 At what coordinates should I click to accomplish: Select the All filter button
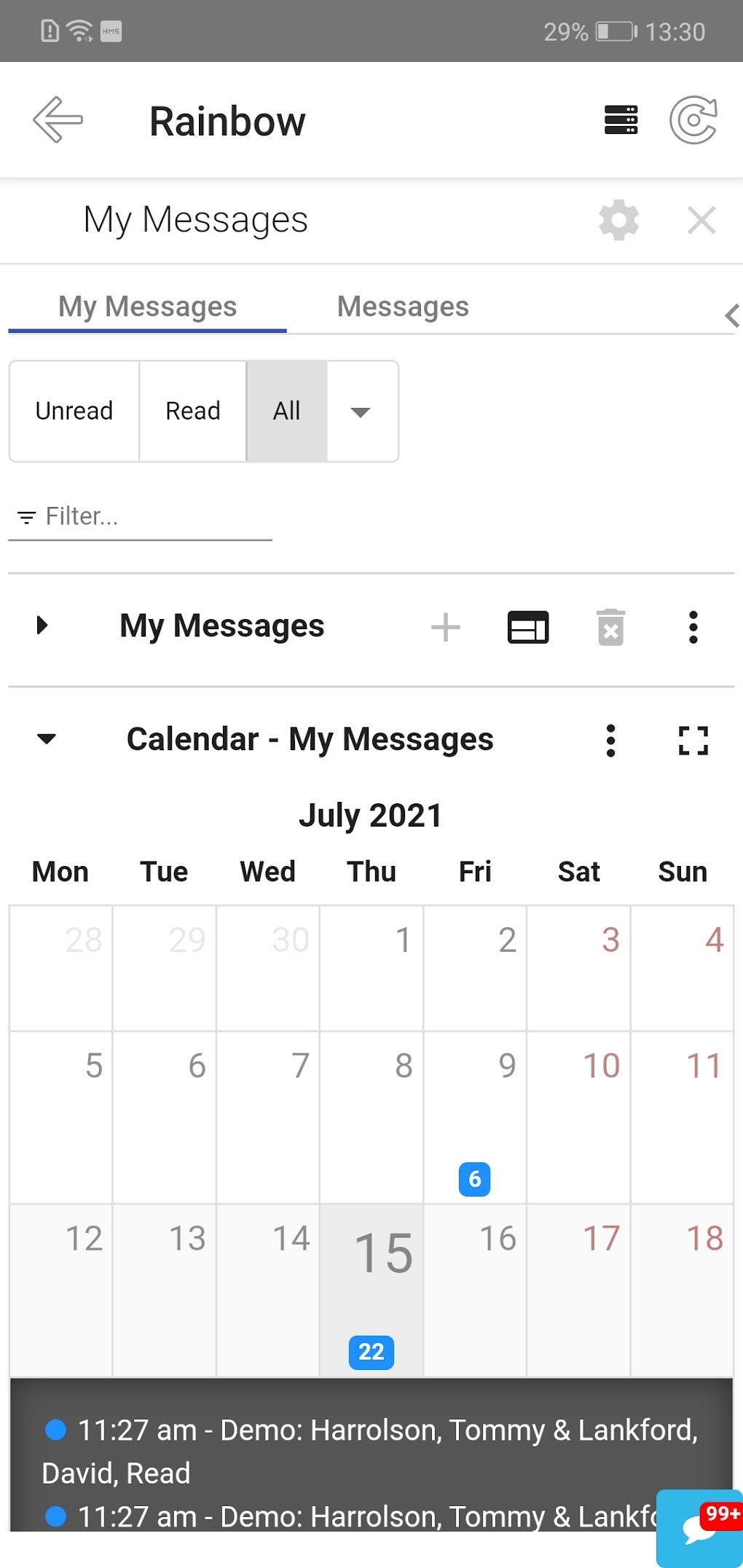click(x=286, y=411)
